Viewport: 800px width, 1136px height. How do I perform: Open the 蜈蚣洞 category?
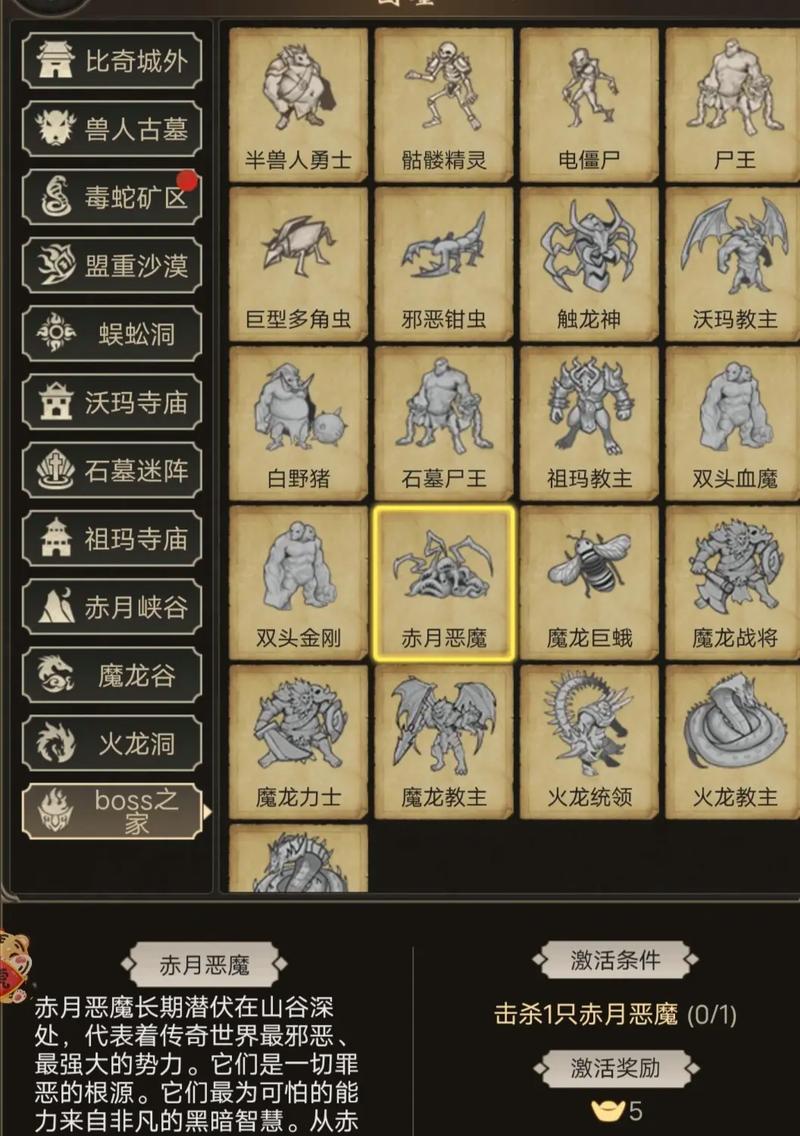coord(111,333)
